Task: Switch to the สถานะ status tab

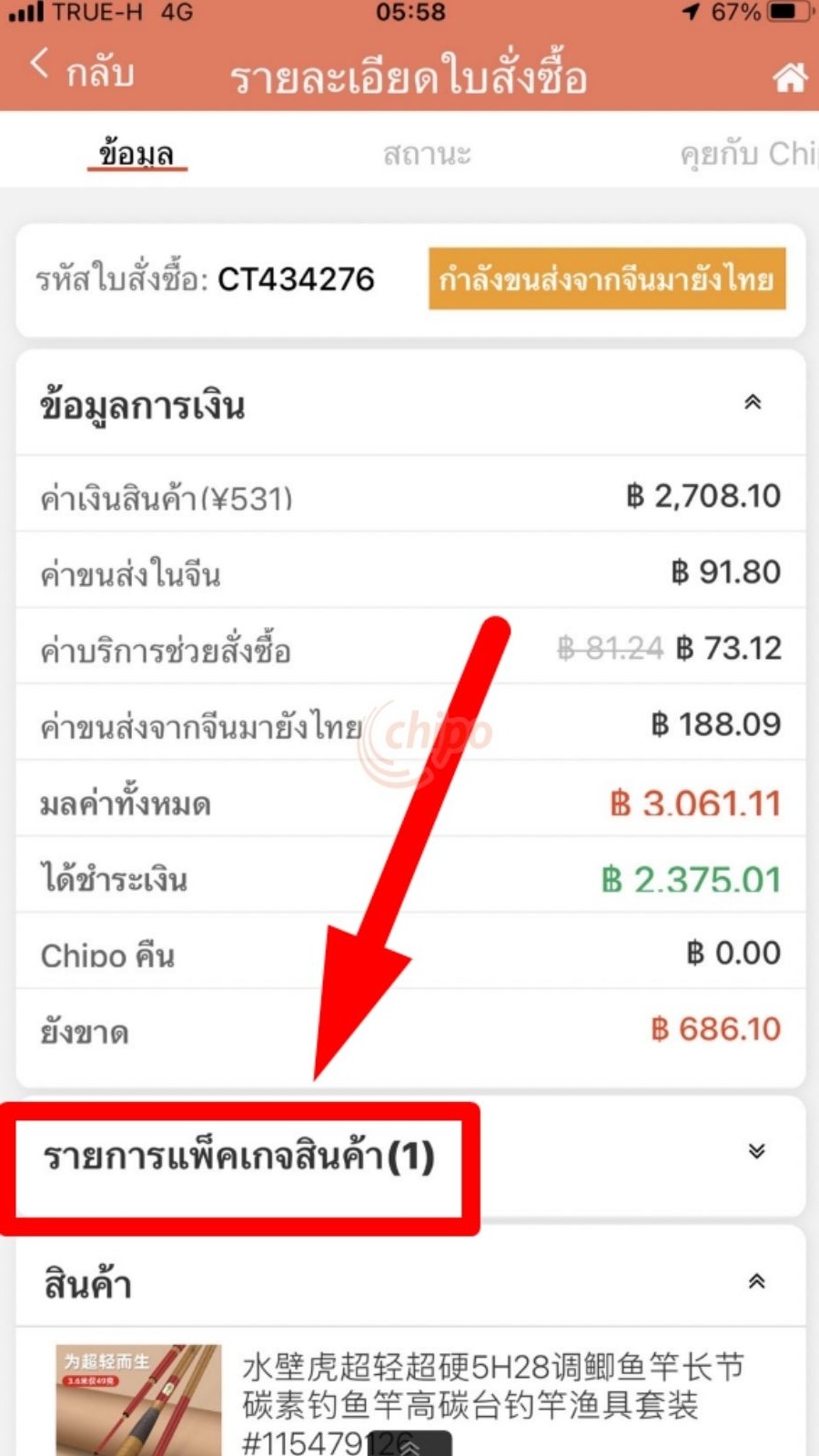Action: 426,153
